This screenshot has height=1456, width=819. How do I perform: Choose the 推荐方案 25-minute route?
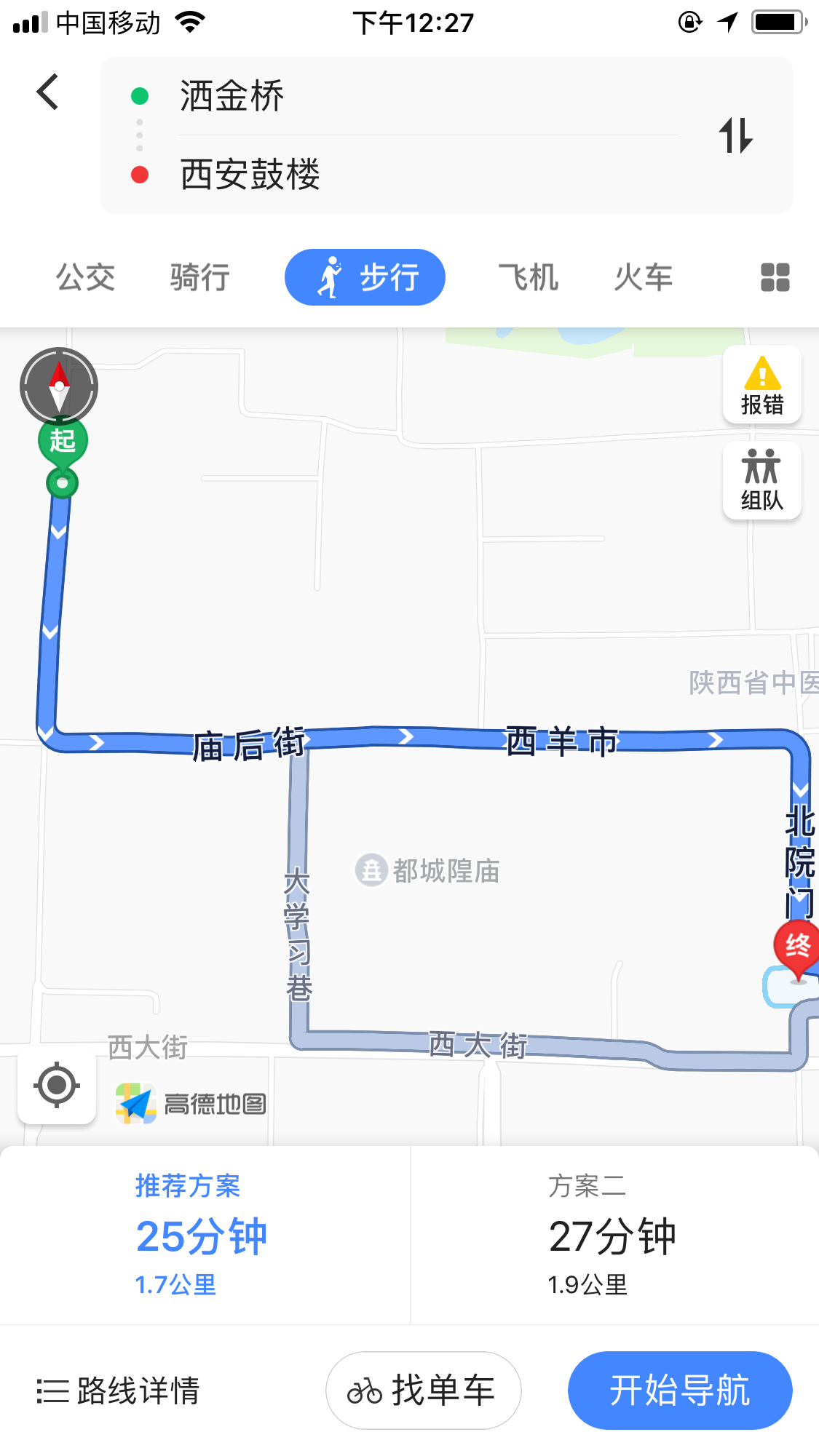tap(204, 1235)
